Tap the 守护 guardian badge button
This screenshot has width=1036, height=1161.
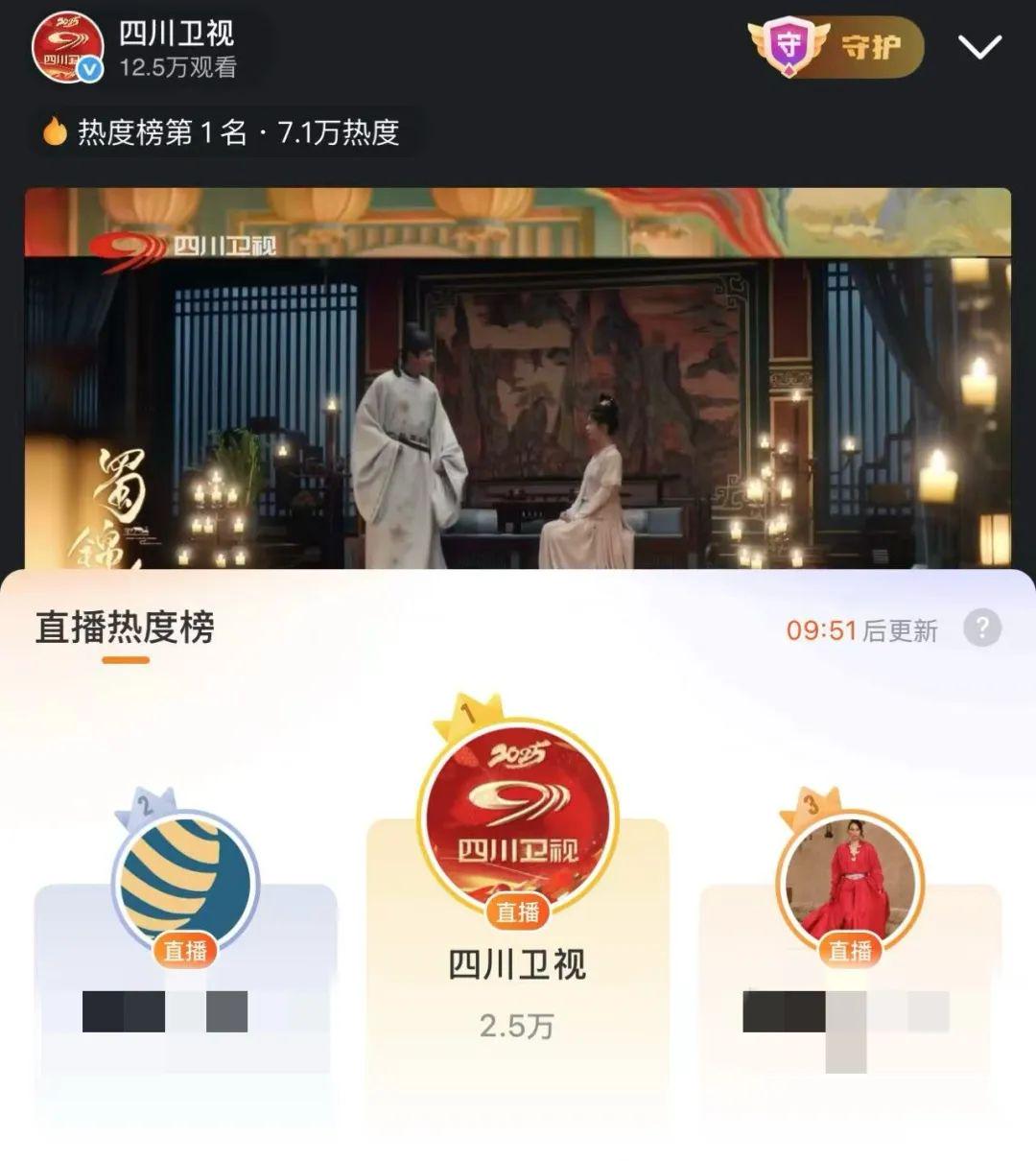click(836, 45)
